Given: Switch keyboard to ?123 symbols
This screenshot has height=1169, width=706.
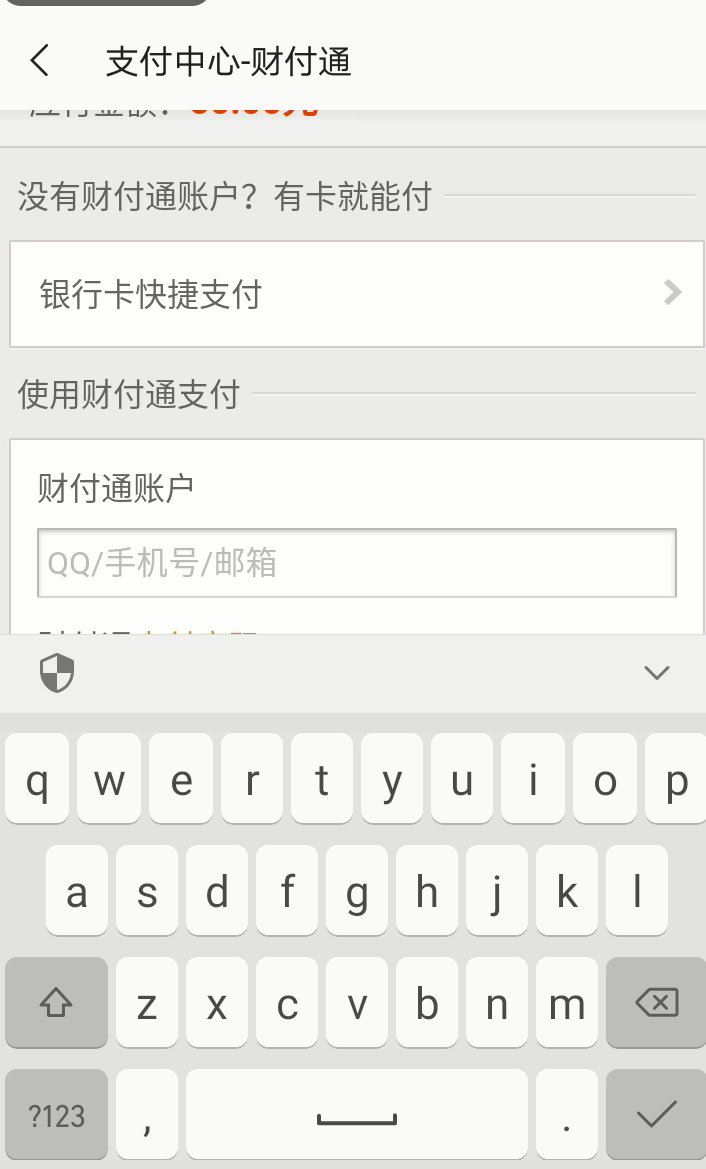Looking at the screenshot, I should click(x=57, y=1115).
